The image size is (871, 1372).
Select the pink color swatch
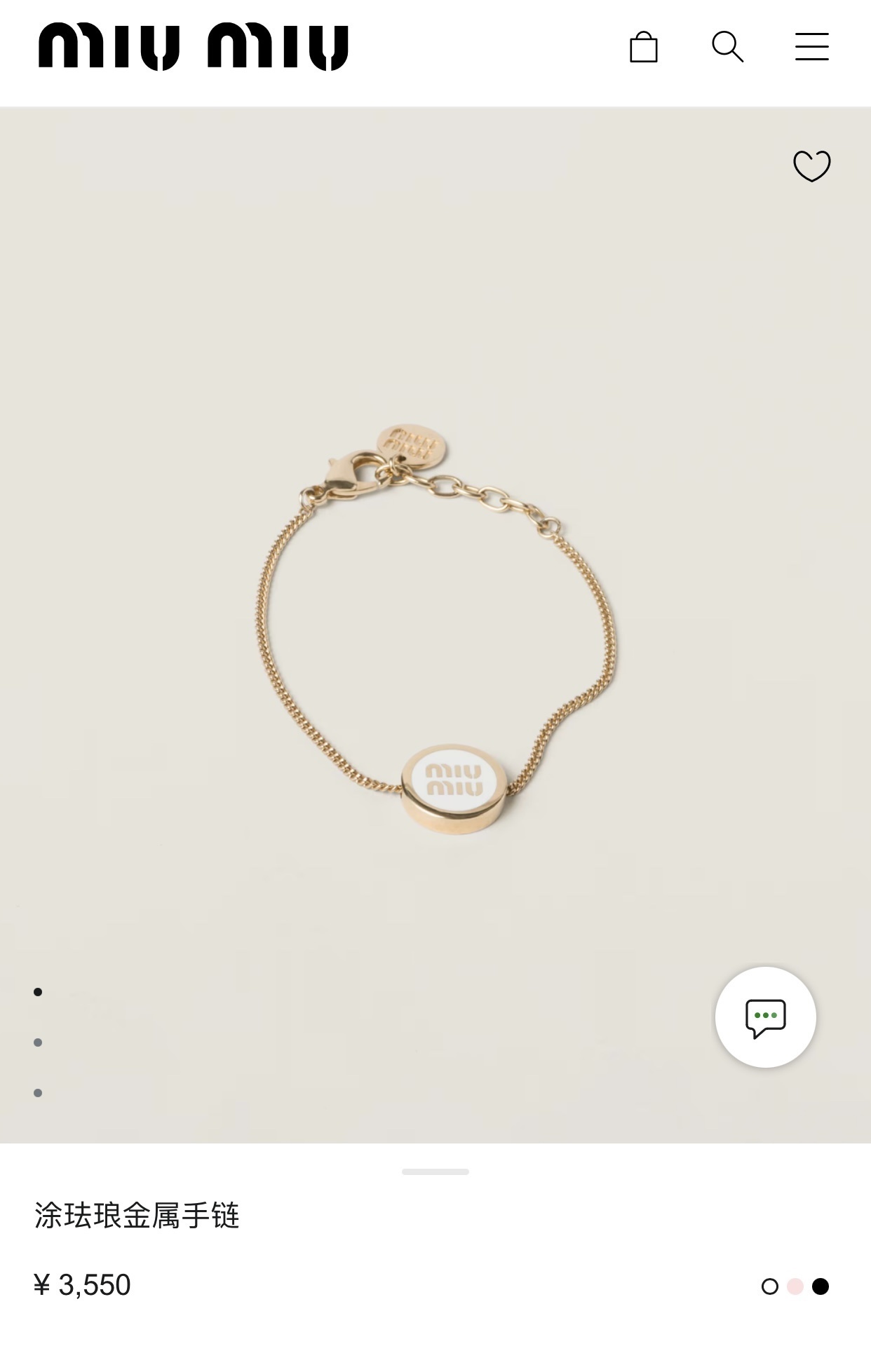pos(795,1286)
